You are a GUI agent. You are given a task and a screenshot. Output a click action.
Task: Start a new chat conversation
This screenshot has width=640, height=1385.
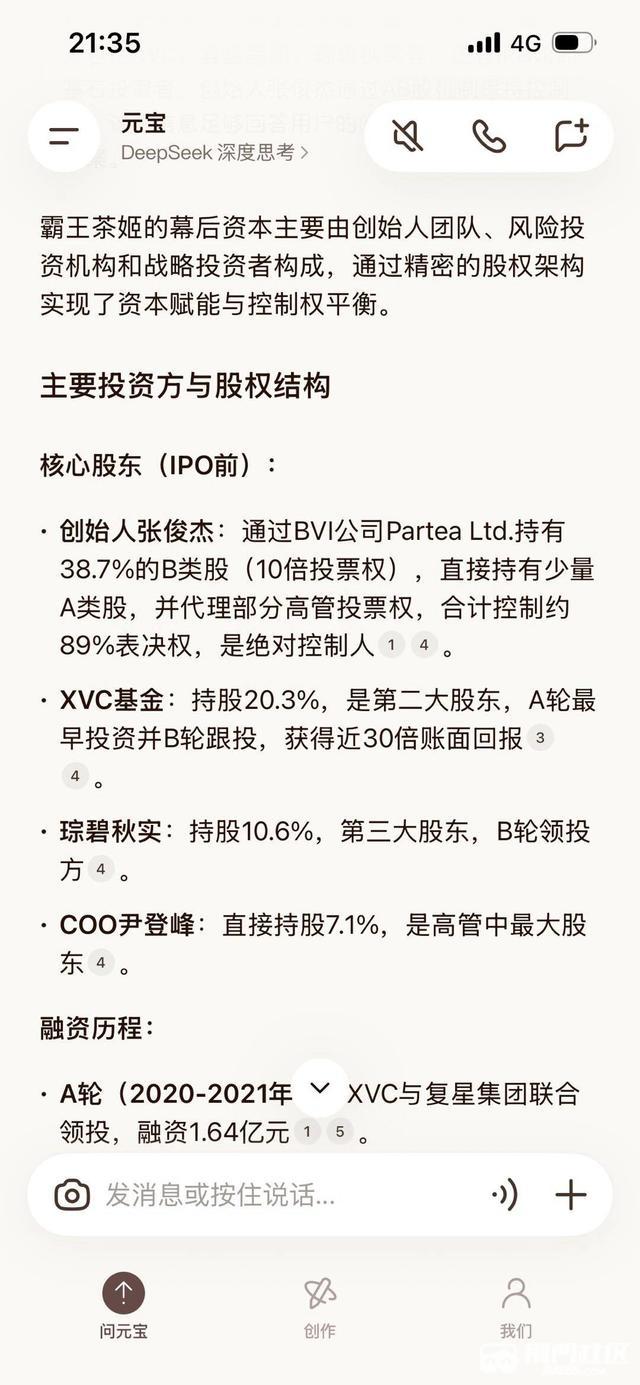click(571, 136)
